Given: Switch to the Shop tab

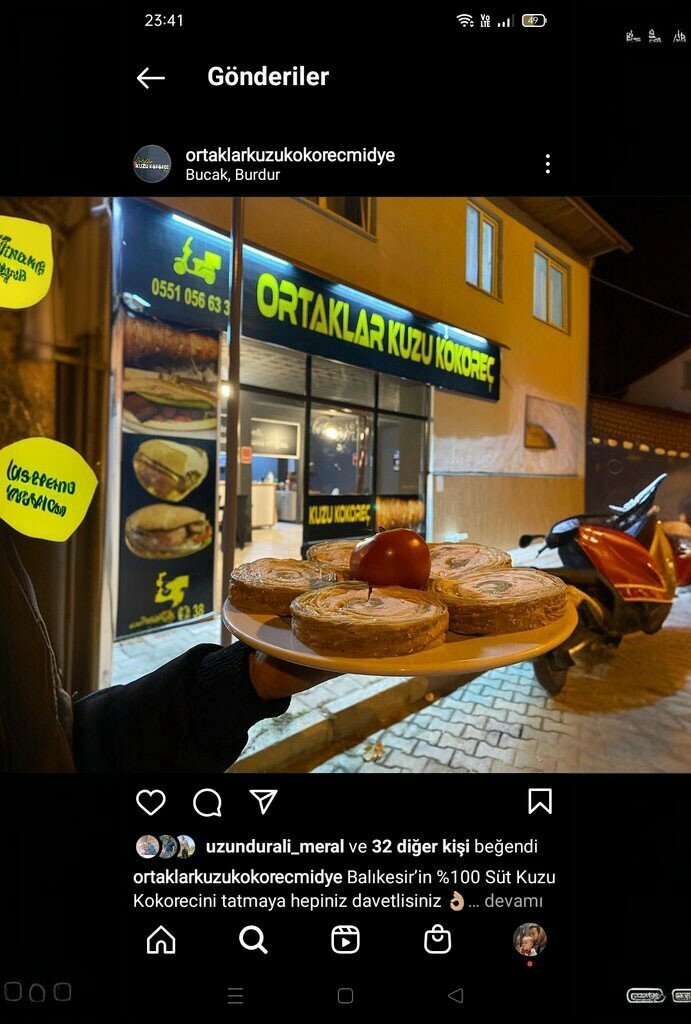Looking at the screenshot, I should [437, 940].
